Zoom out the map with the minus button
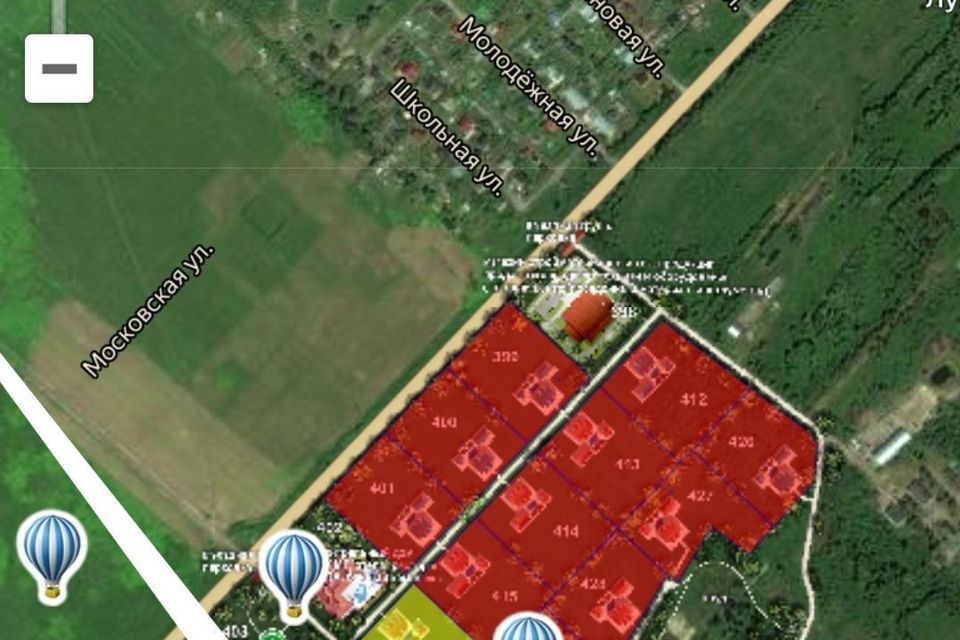The image size is (960, 640). (59, 69)
